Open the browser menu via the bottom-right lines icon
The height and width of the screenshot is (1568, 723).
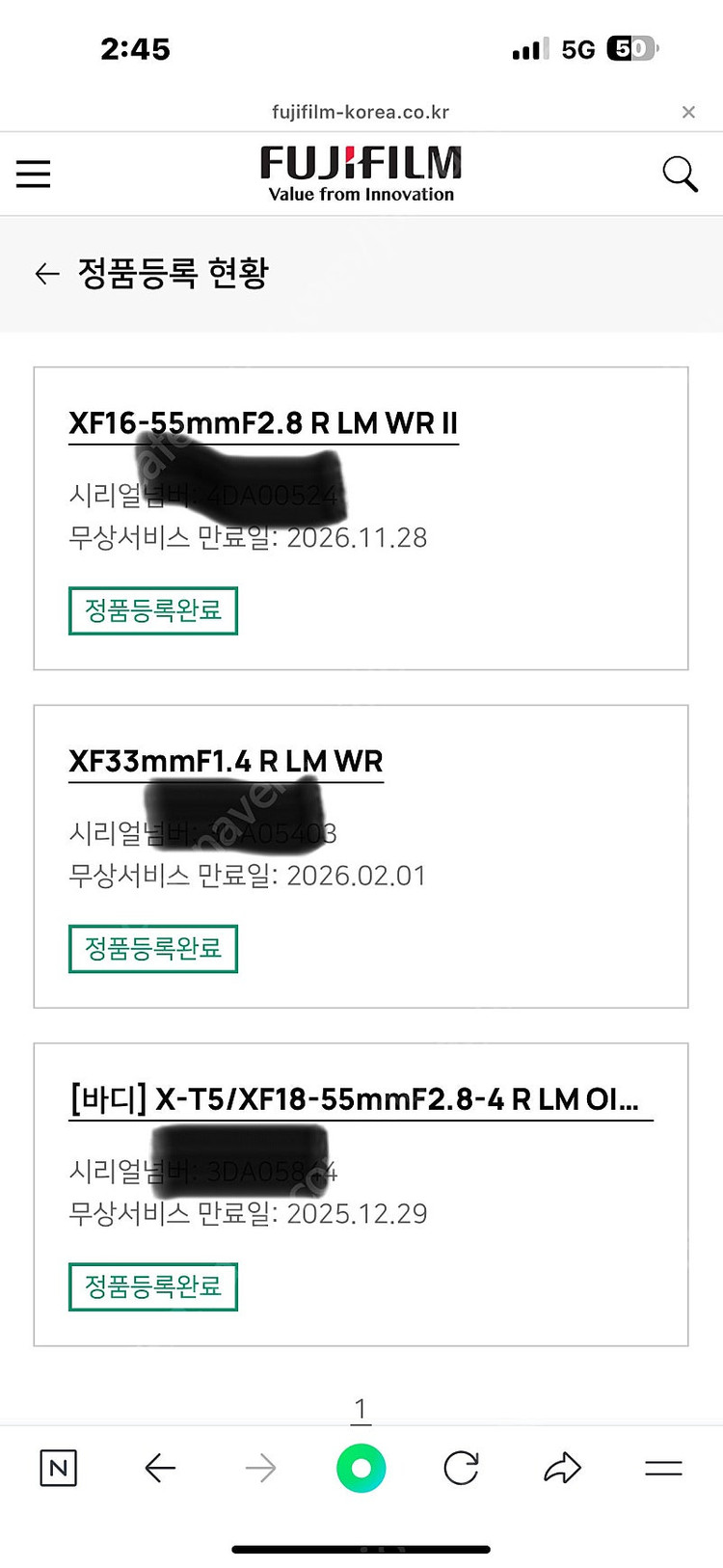pos(663,1468)
